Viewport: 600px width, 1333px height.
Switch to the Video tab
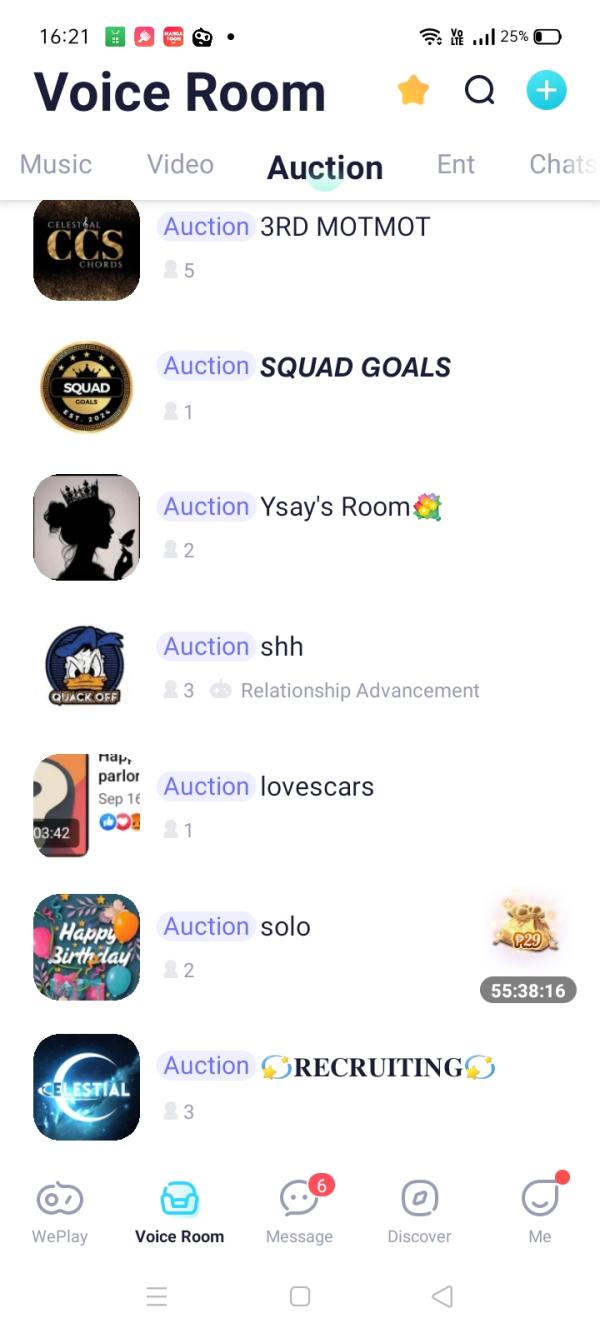180,164
